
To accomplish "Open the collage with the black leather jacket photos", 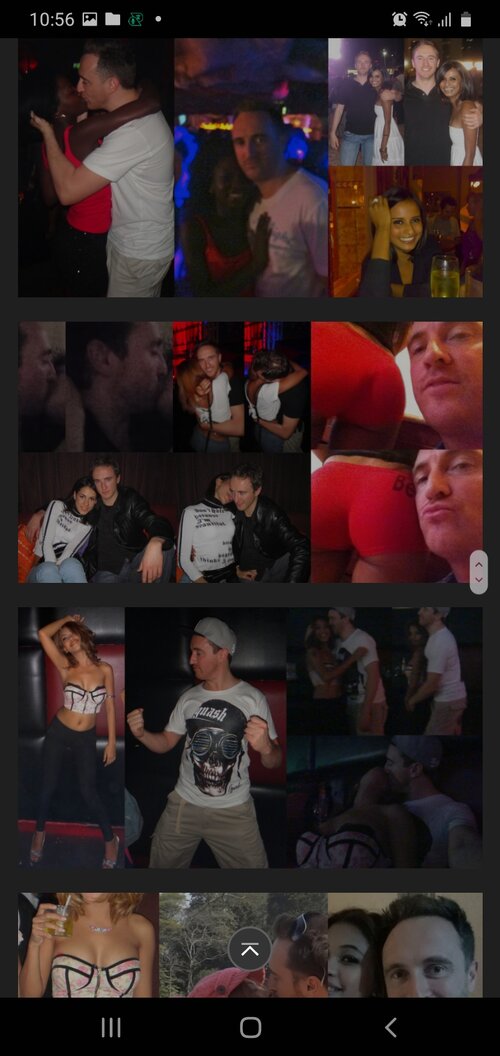I will 250,452.
